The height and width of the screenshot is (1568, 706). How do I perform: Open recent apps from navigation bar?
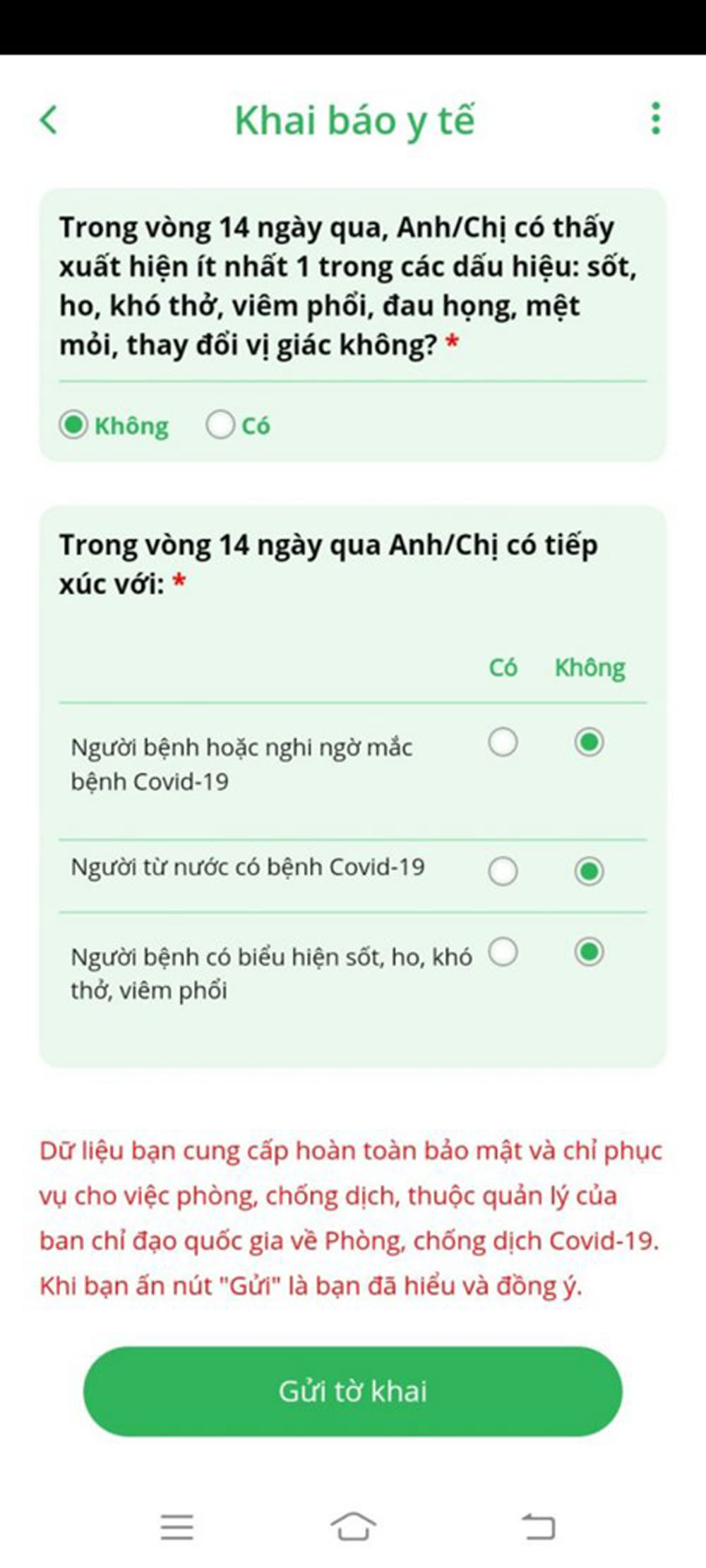click(176, 1527)
